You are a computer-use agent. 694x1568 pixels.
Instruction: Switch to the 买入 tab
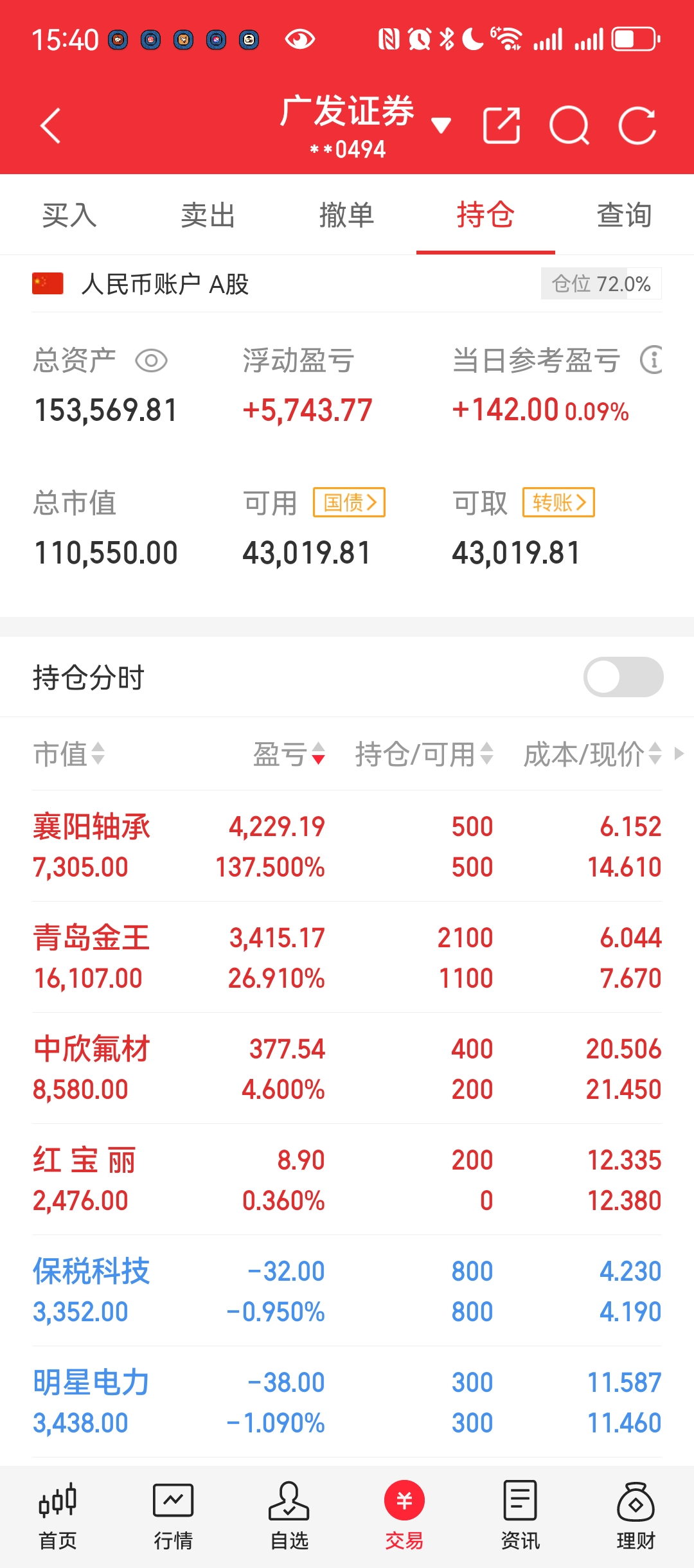[69, 215]
